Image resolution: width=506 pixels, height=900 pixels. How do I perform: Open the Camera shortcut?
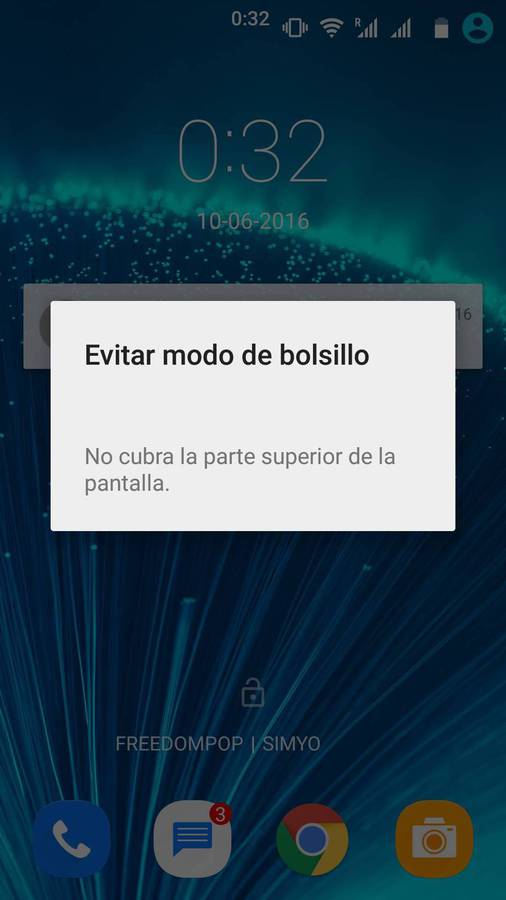coord(434,839)
